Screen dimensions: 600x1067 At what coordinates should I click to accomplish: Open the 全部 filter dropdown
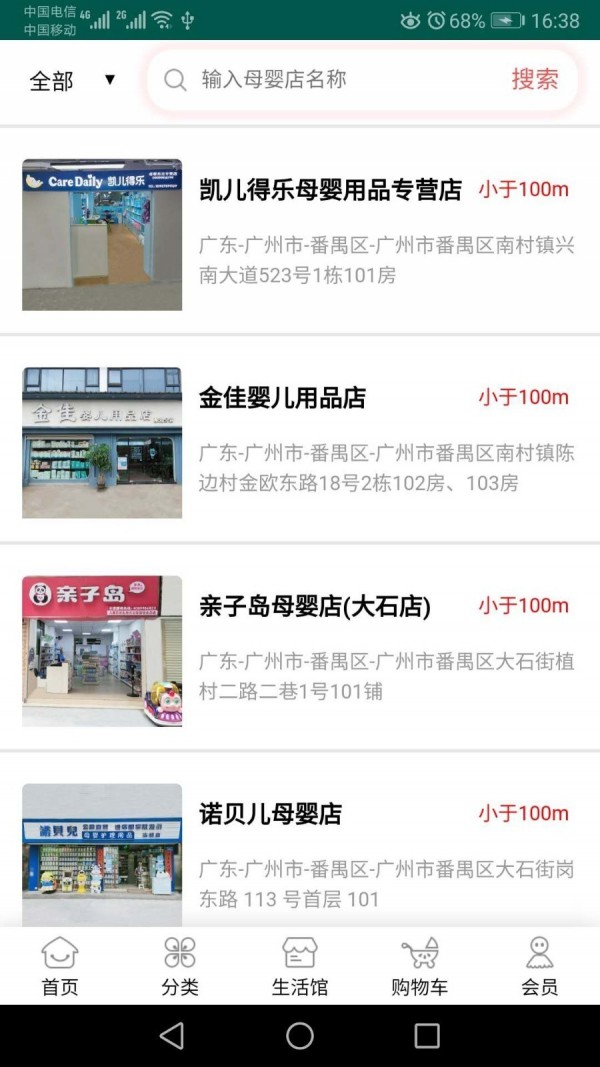click(x=72, y=81)
